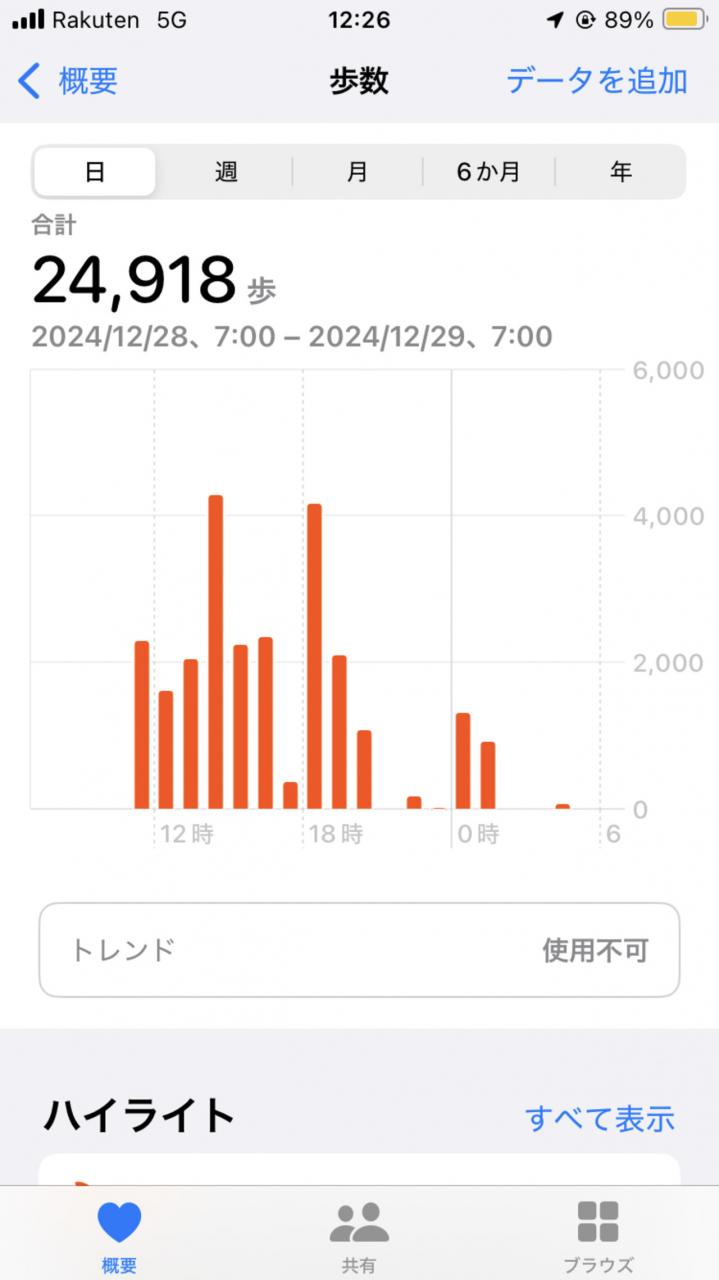This screenshot has height=1280, width=719.
Task: Open the 概要 tab in bottom bar
Action: tap(119, 1235)
